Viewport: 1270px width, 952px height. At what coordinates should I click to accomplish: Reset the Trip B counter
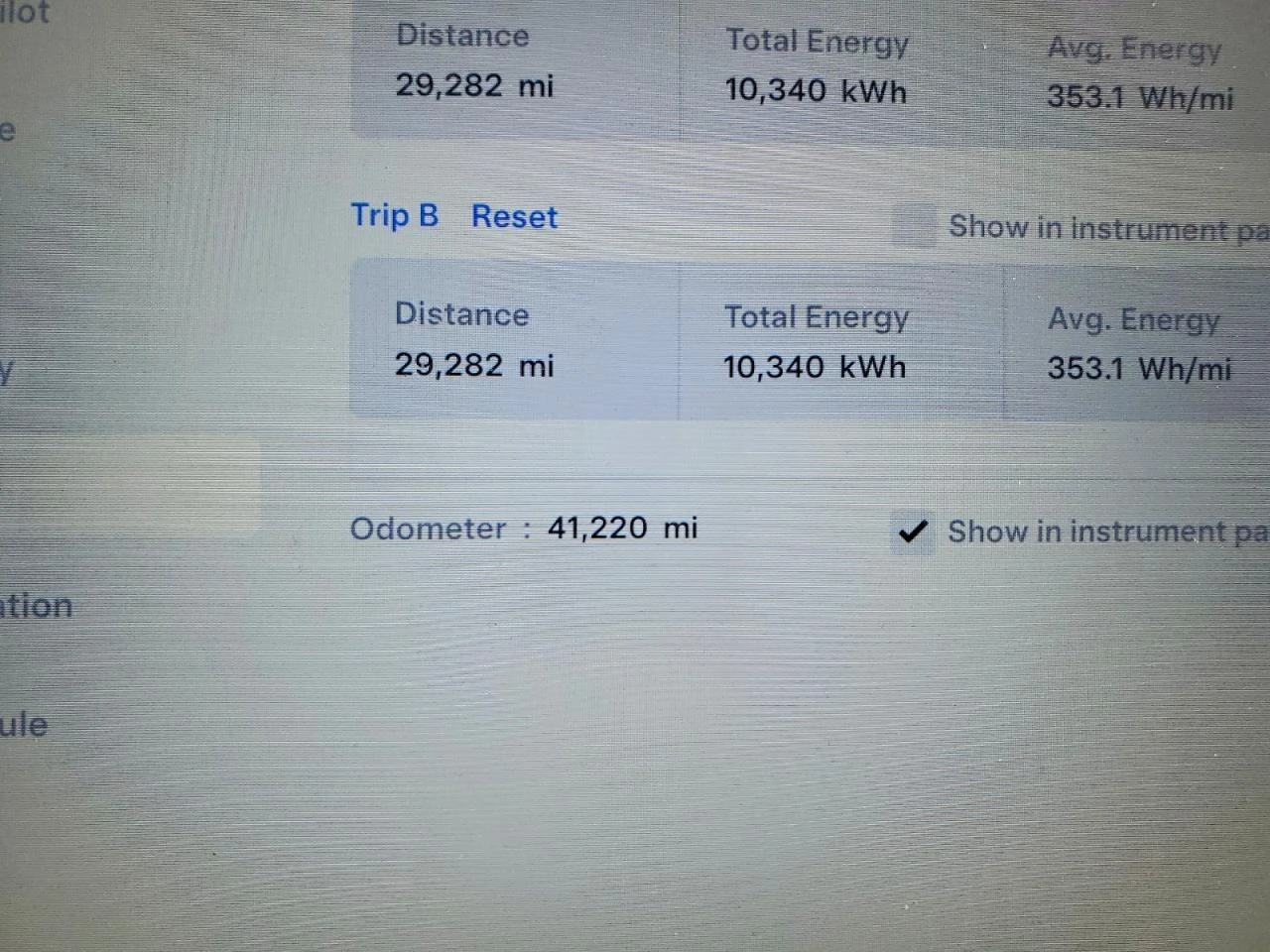(514, 216)
